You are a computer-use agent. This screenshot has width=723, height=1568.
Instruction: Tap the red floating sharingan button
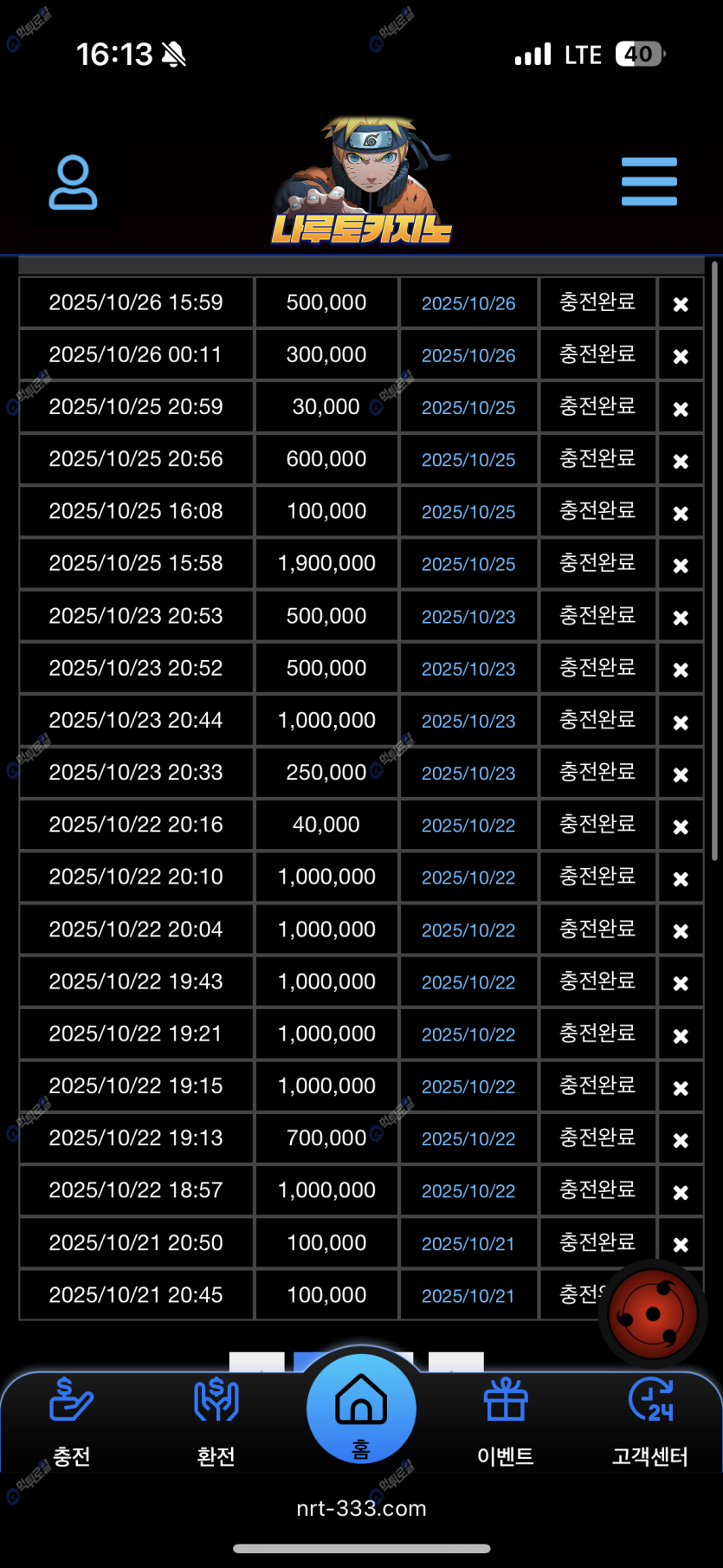click(653, 1314)
